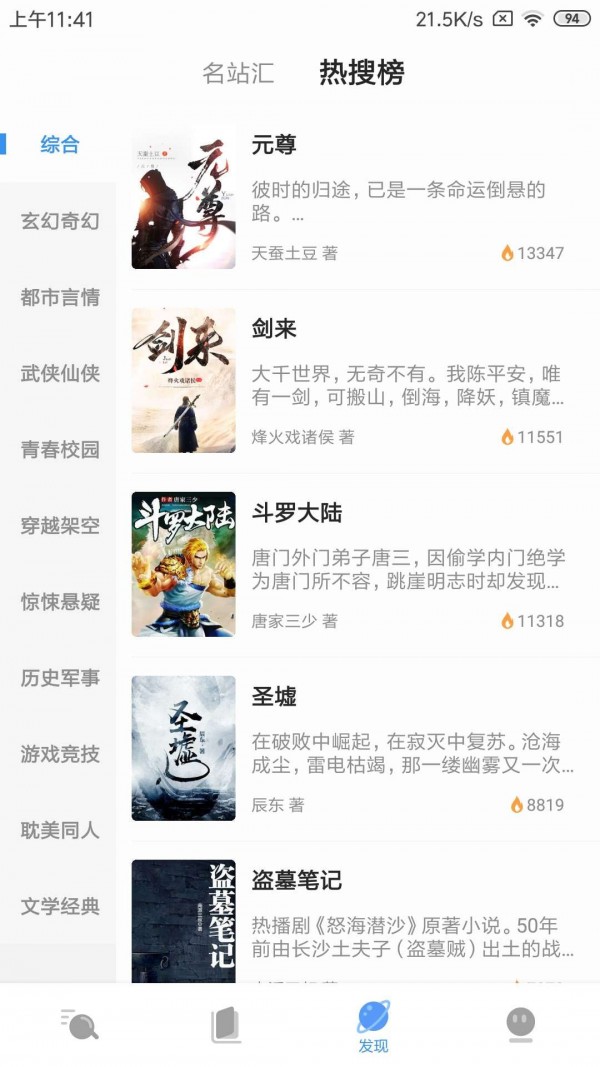This screenshot has height=1067, width=600.
Task: Open the 游戏竞技 category
Action: coord(60,753)
